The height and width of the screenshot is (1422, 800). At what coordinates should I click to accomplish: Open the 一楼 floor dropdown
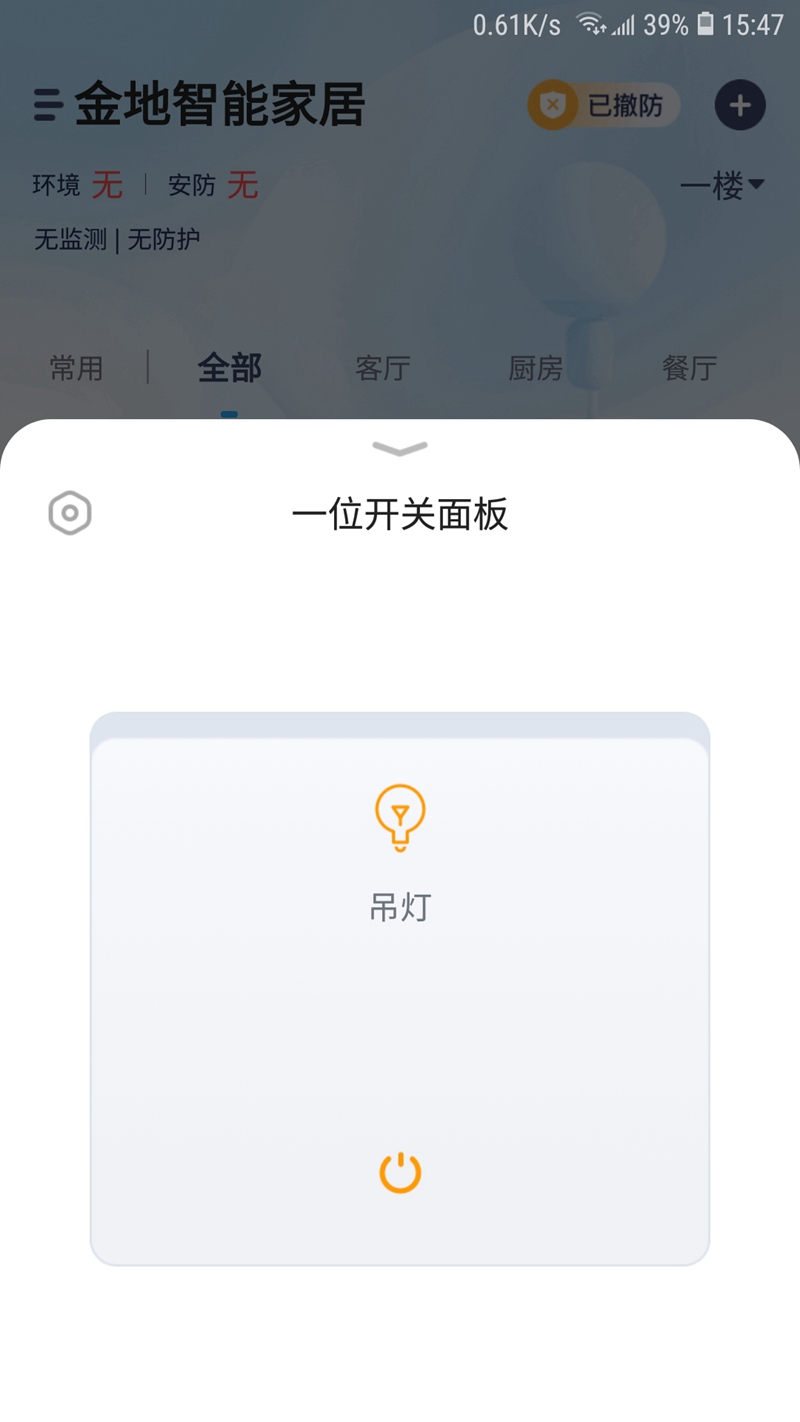click(722, 186)
